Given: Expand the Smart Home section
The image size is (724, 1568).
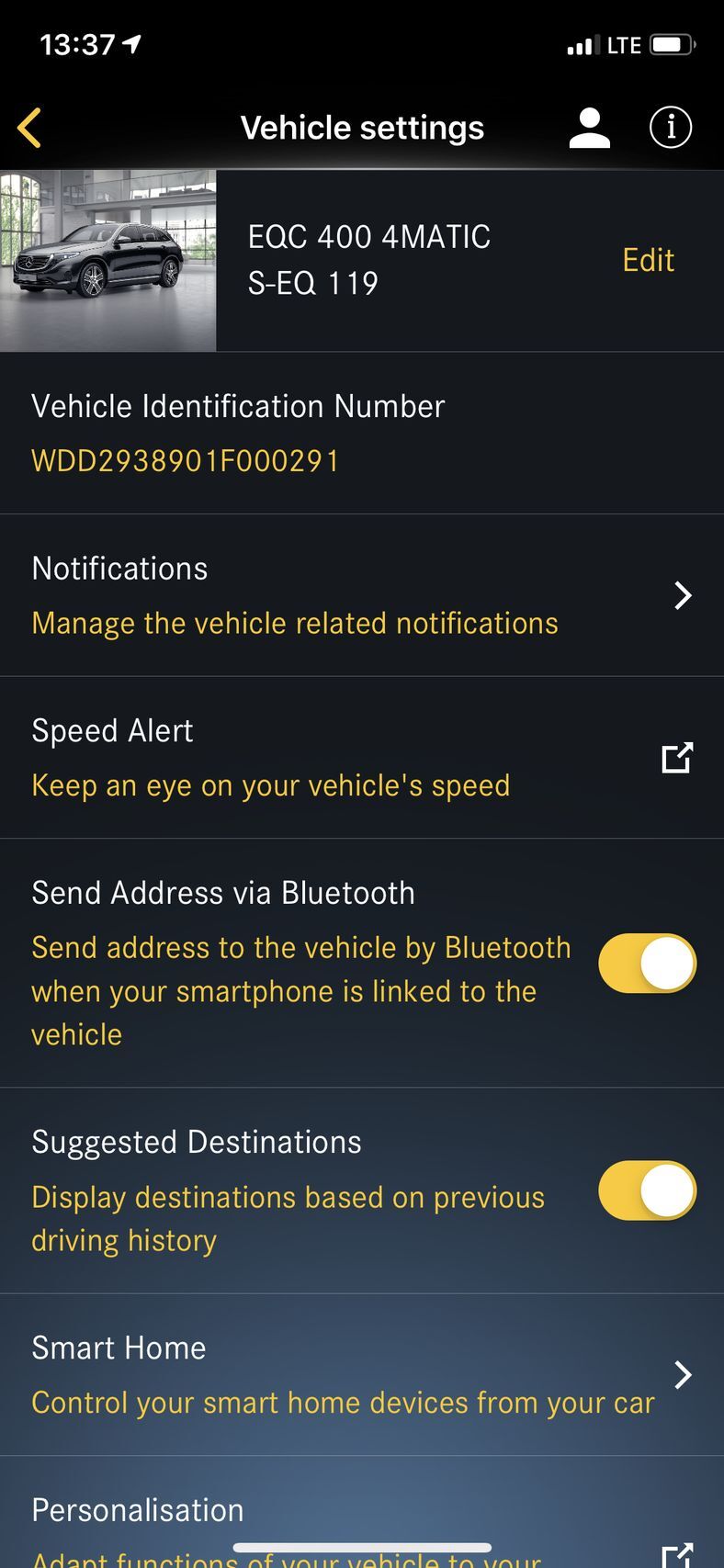Looking at the screenshot, I should point(684,1375).
